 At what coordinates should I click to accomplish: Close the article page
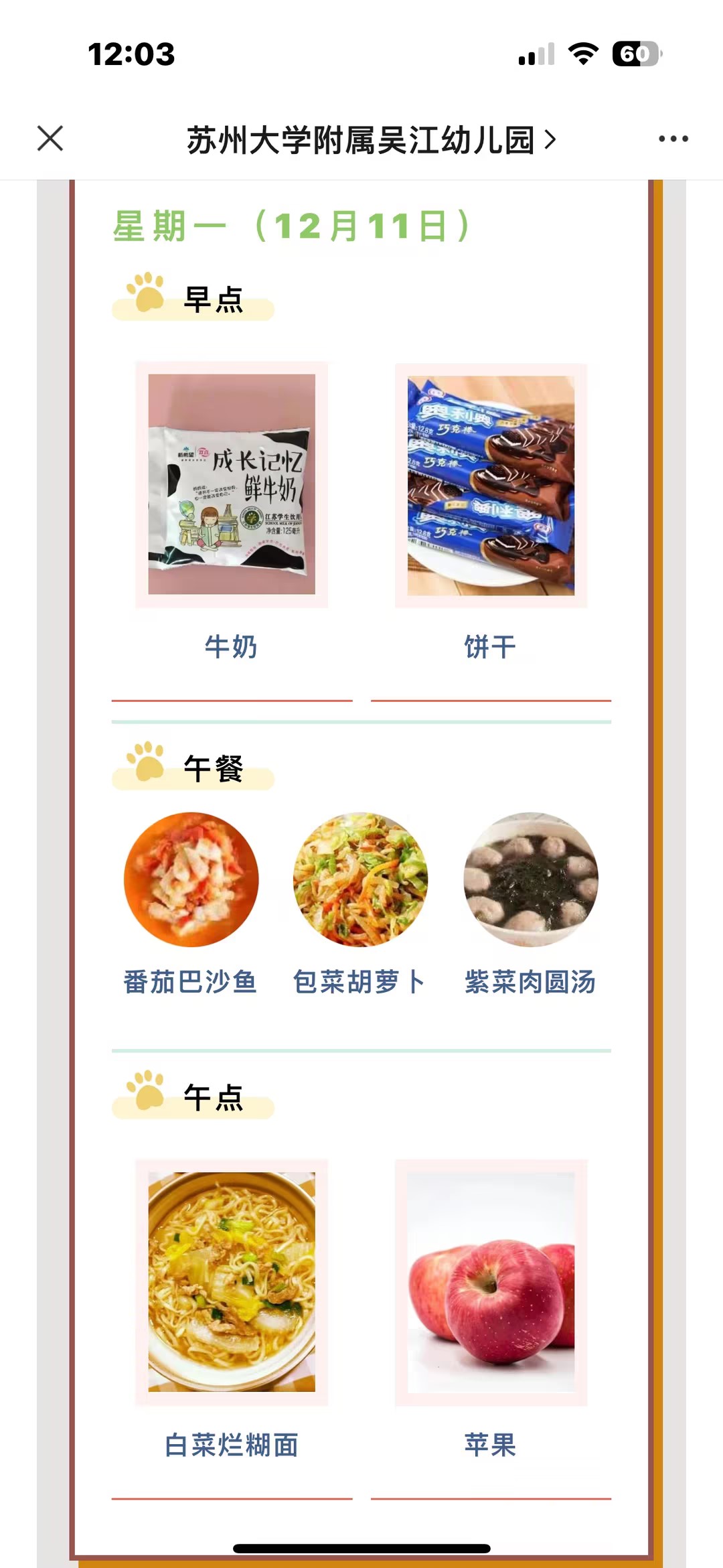(50, 139)
